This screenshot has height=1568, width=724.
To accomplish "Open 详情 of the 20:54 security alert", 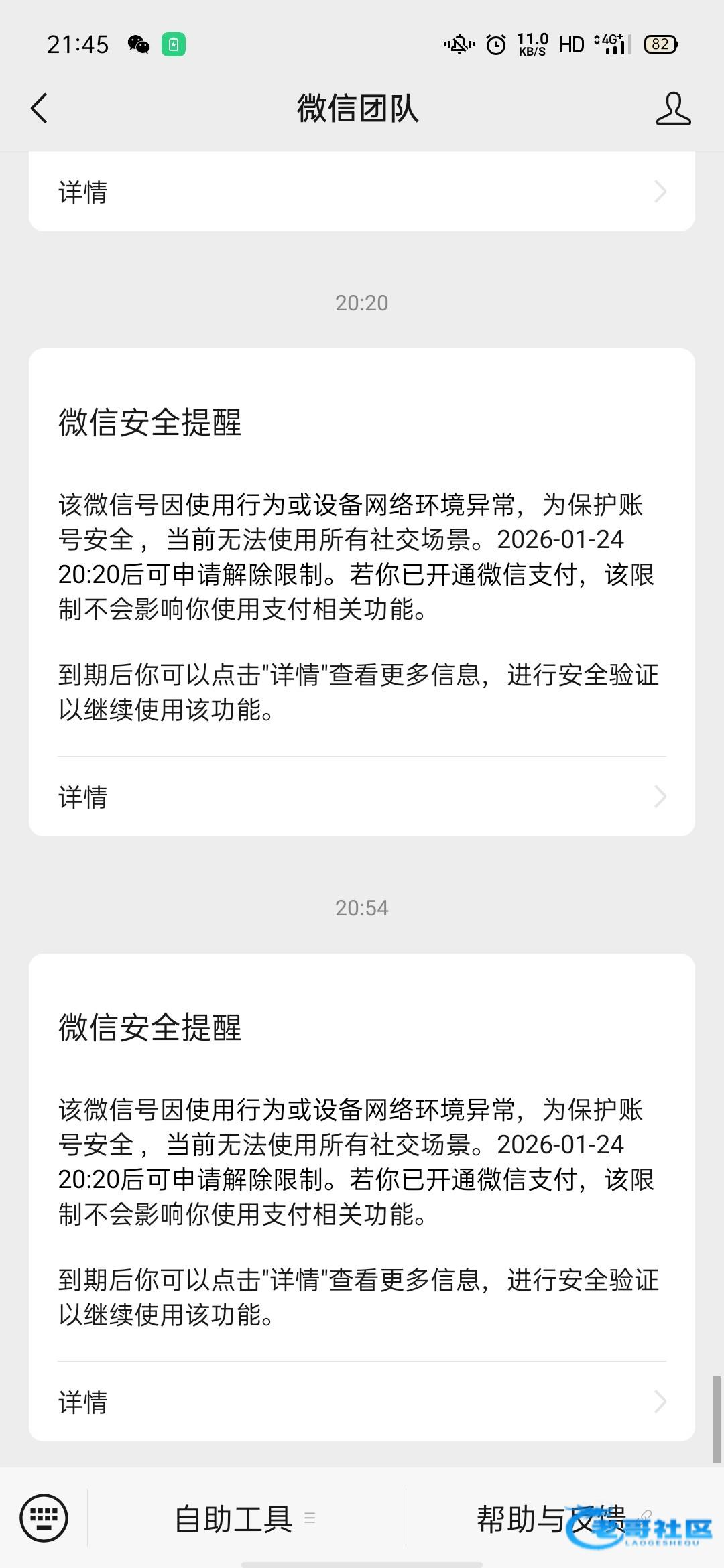I will (x=362, y=1402).
